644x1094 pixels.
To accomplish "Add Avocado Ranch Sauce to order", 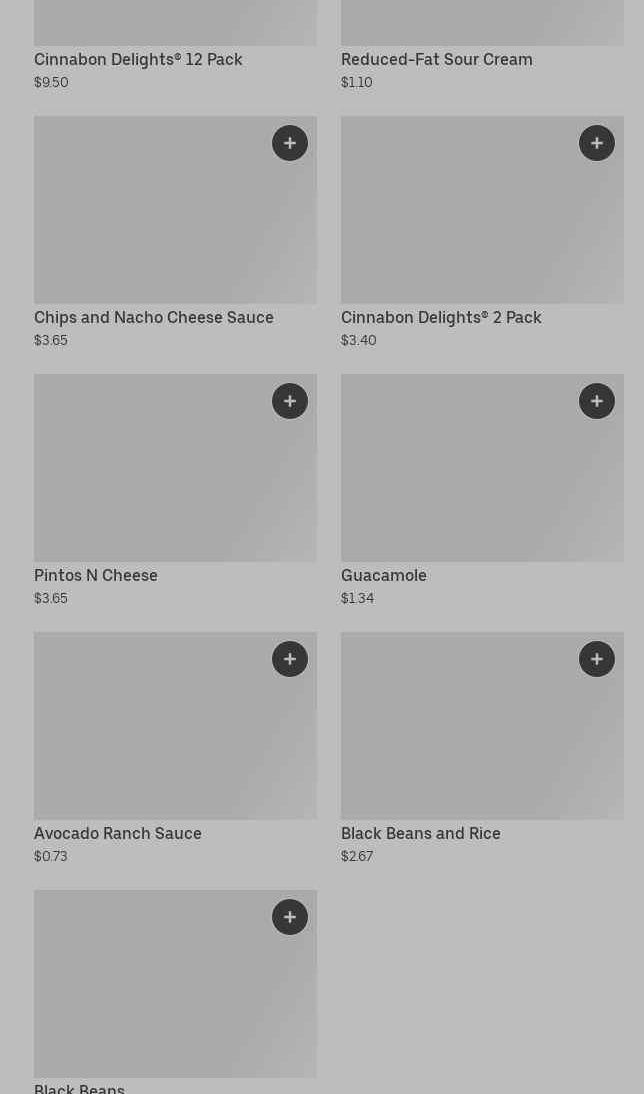I will coord(290,659).
